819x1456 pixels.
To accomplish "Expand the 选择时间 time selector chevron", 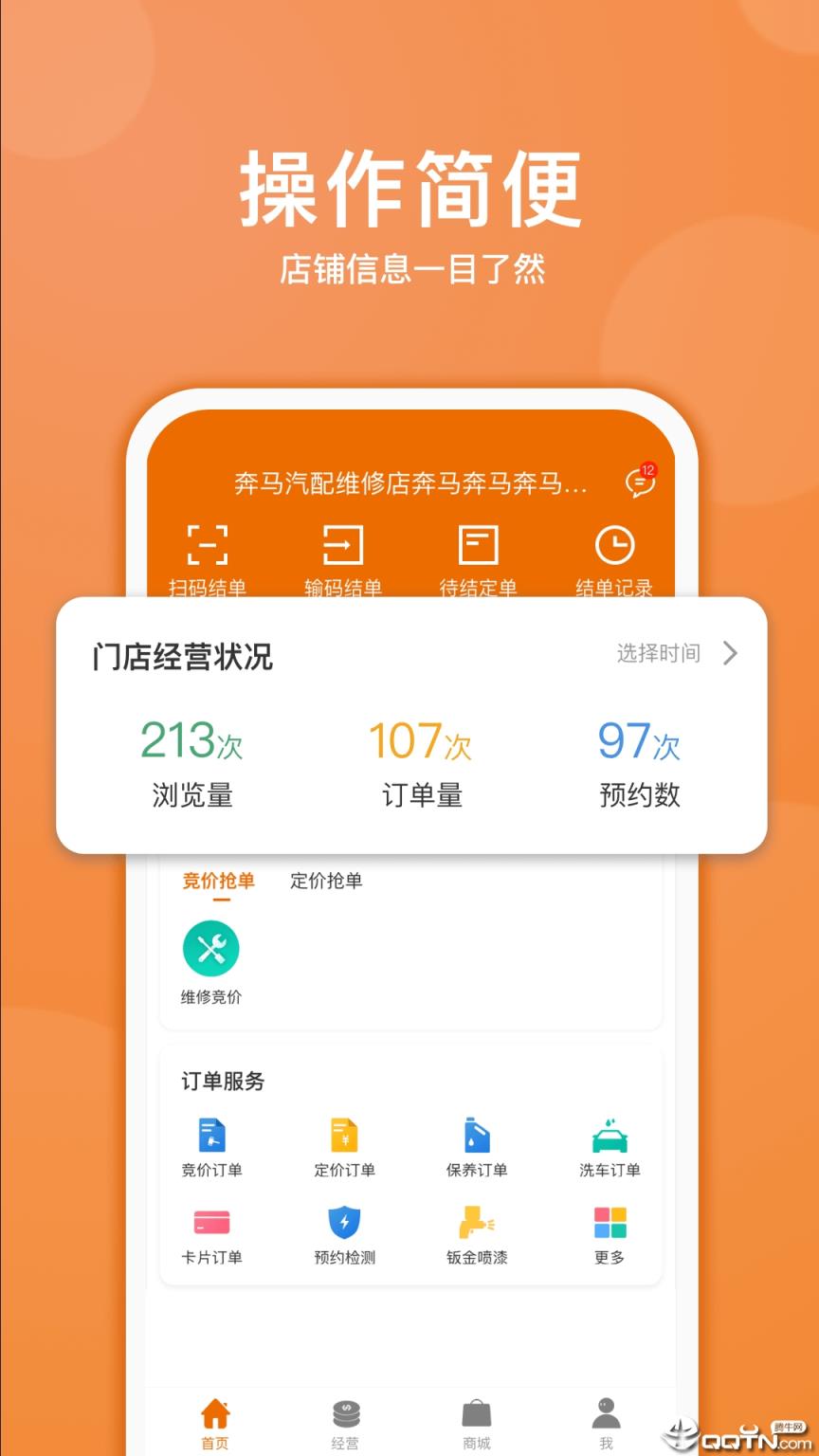I will click(728, 653).
